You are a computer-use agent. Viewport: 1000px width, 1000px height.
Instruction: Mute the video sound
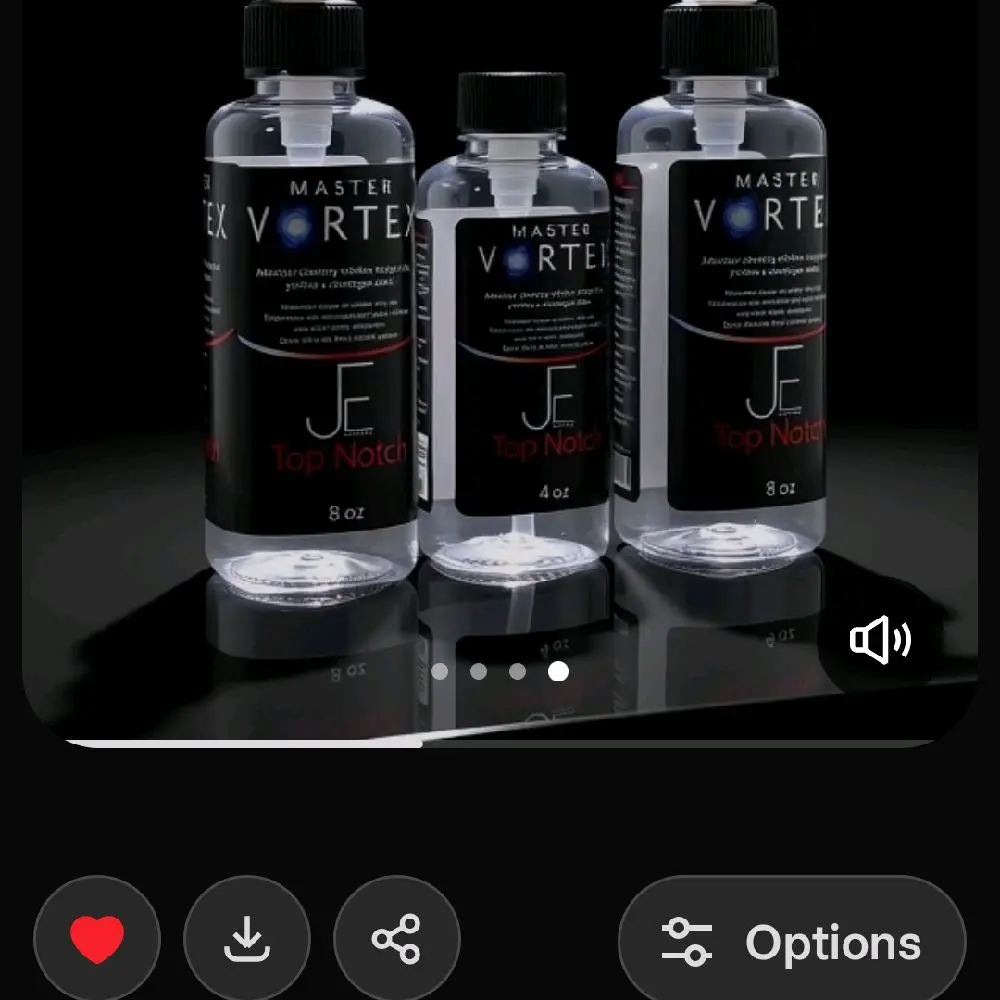pyautogui.click(x=881, y=640)
